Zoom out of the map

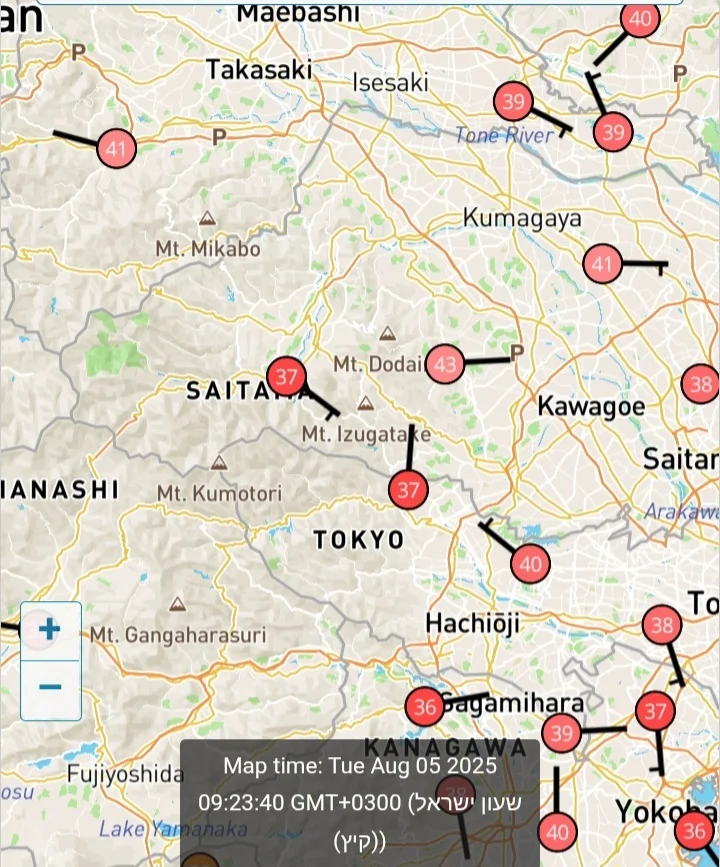click(50, 688)
